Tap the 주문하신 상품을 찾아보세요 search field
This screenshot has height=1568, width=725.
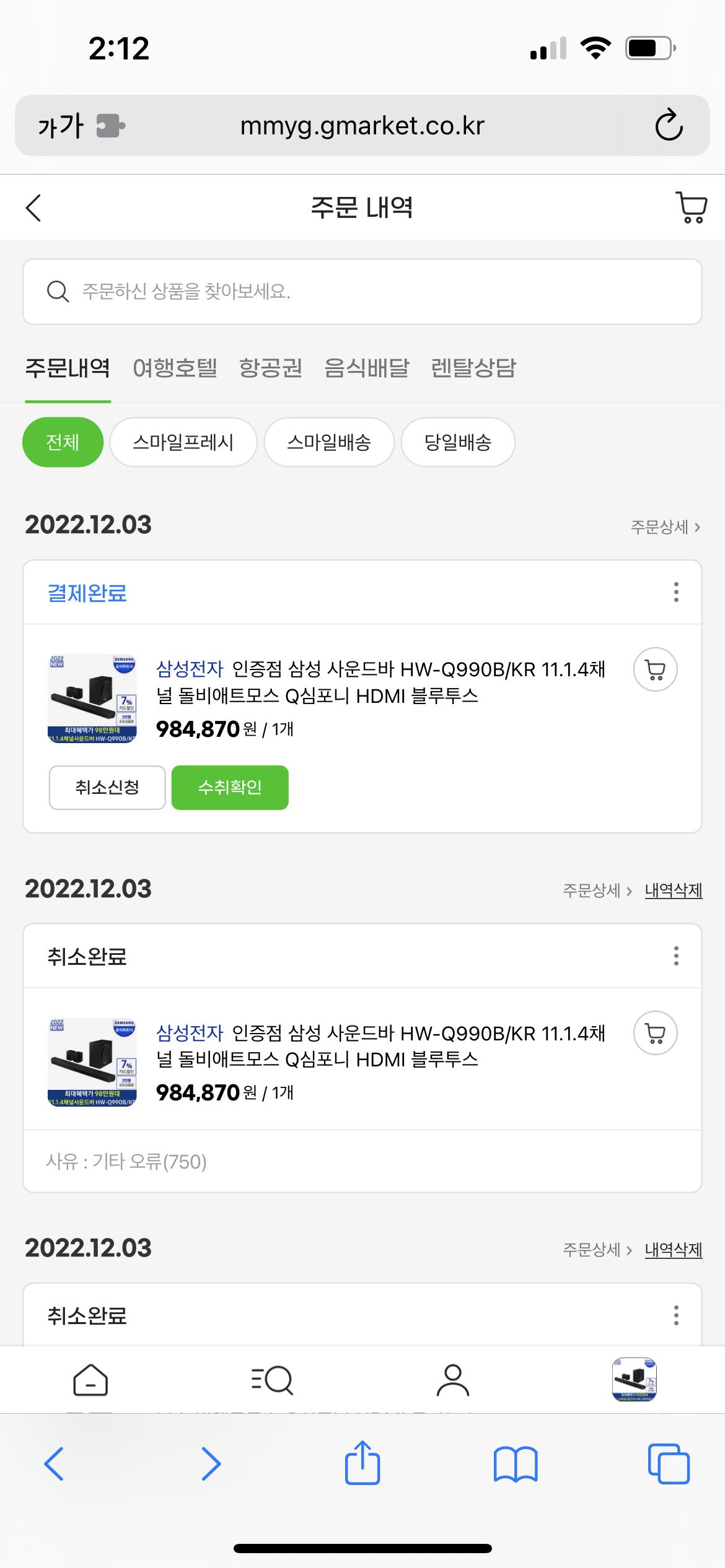tap(362, 292)
